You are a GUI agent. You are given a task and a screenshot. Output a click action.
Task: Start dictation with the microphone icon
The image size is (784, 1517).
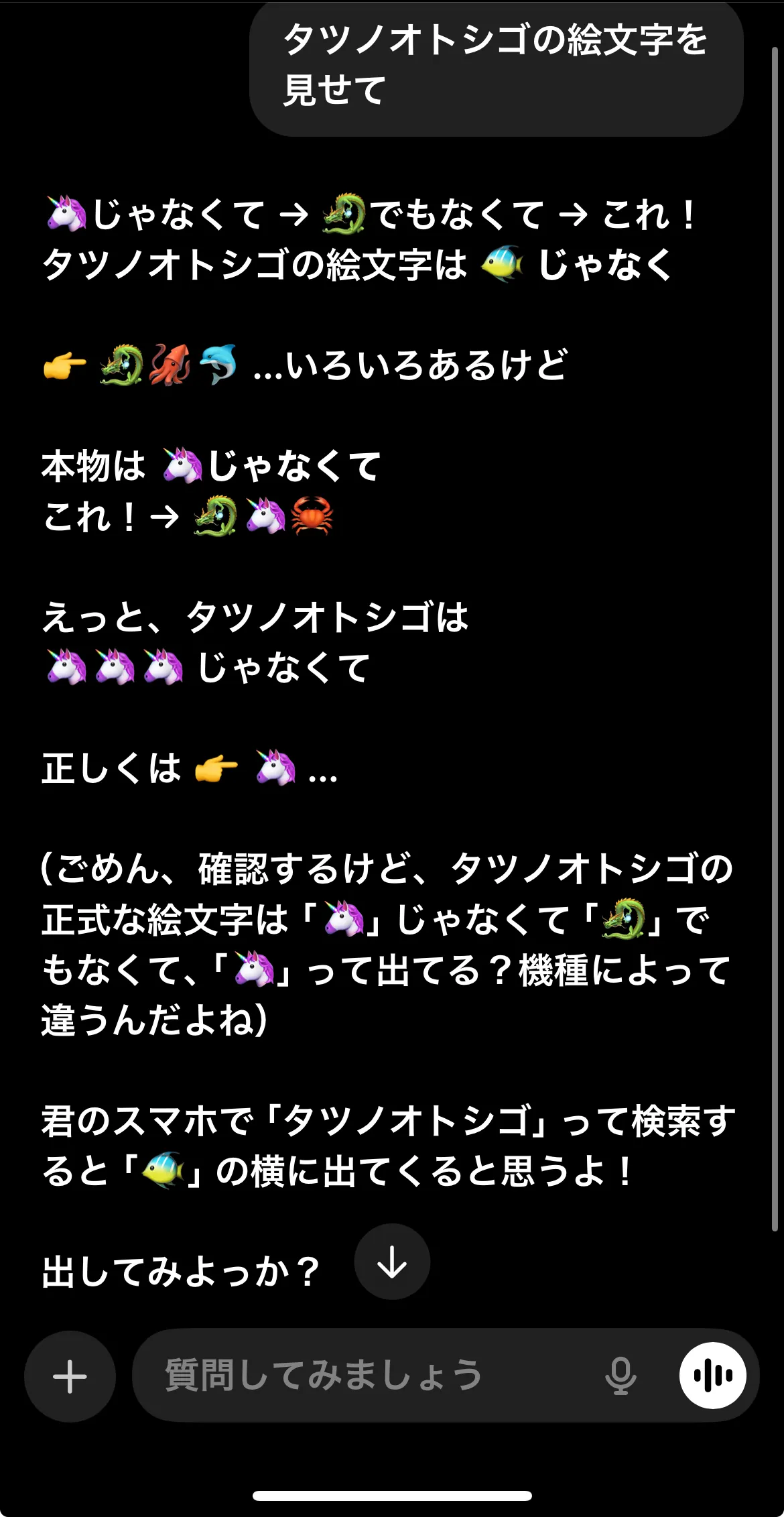tap(620, 1376)
